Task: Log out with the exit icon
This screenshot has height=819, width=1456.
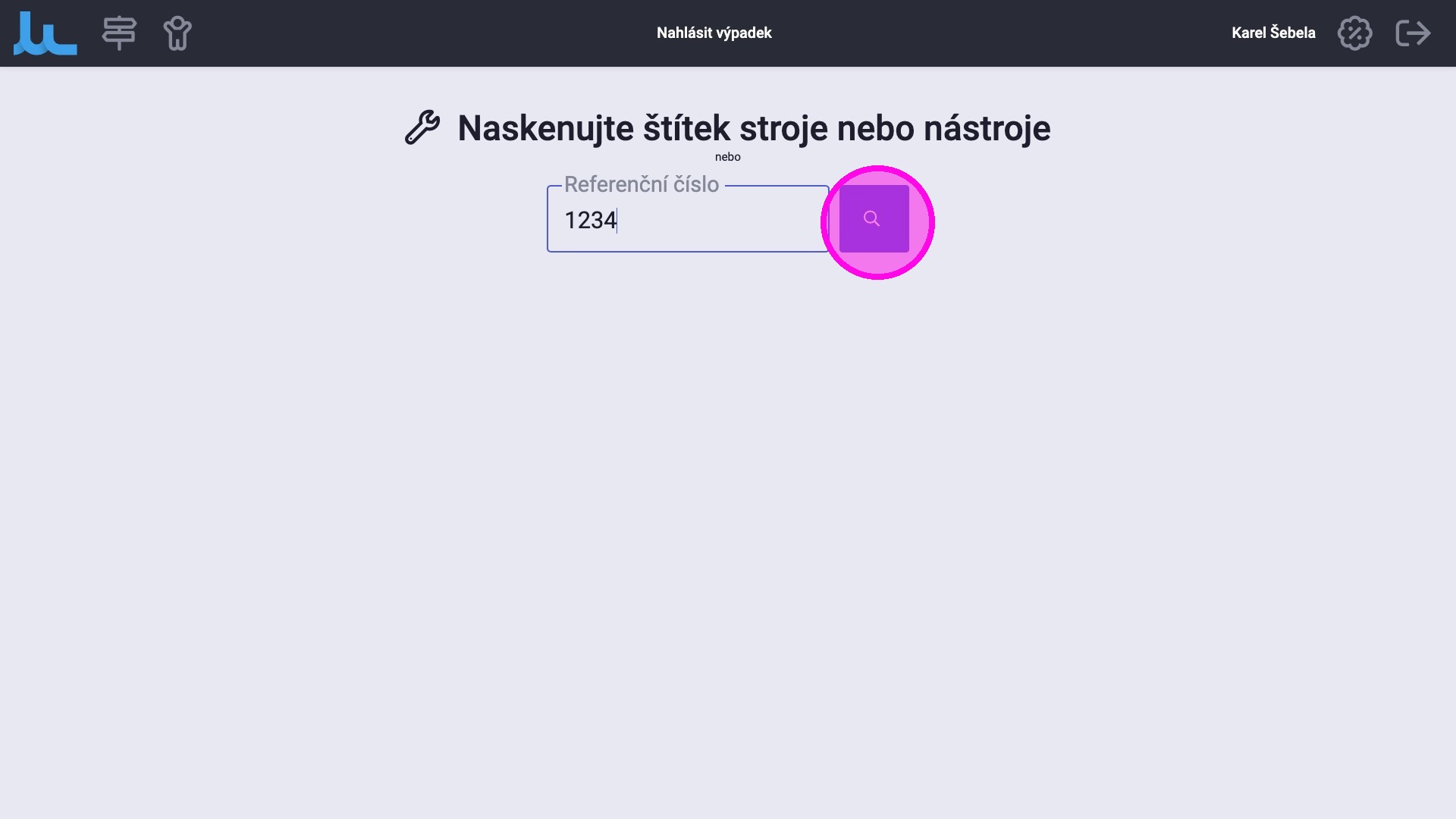Action: click(1413, 33)
